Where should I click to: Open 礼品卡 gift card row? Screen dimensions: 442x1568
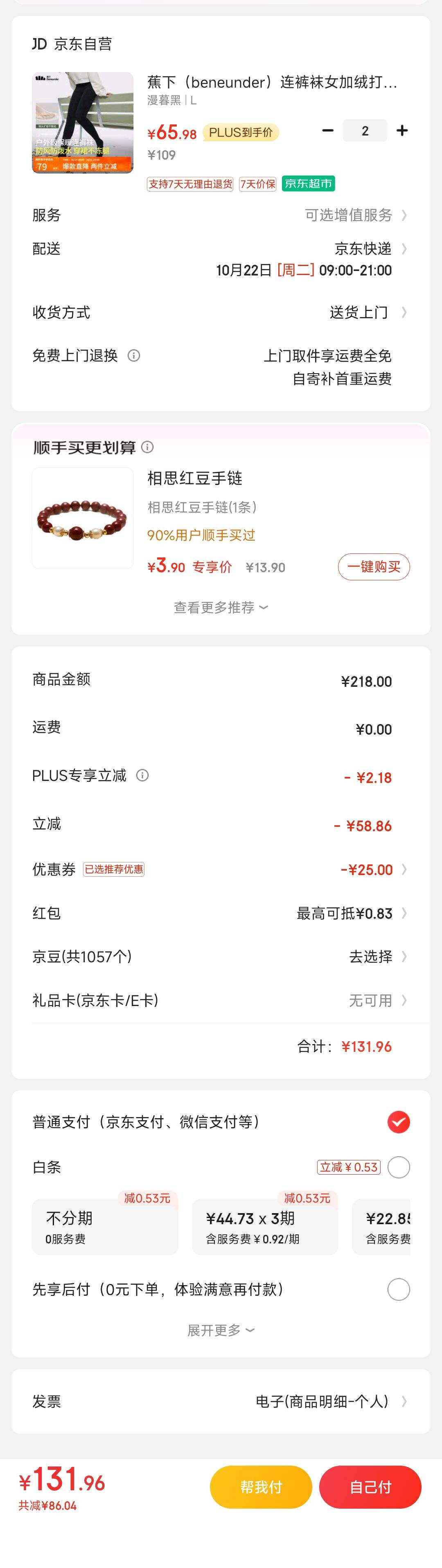(x=377, y=1001)
